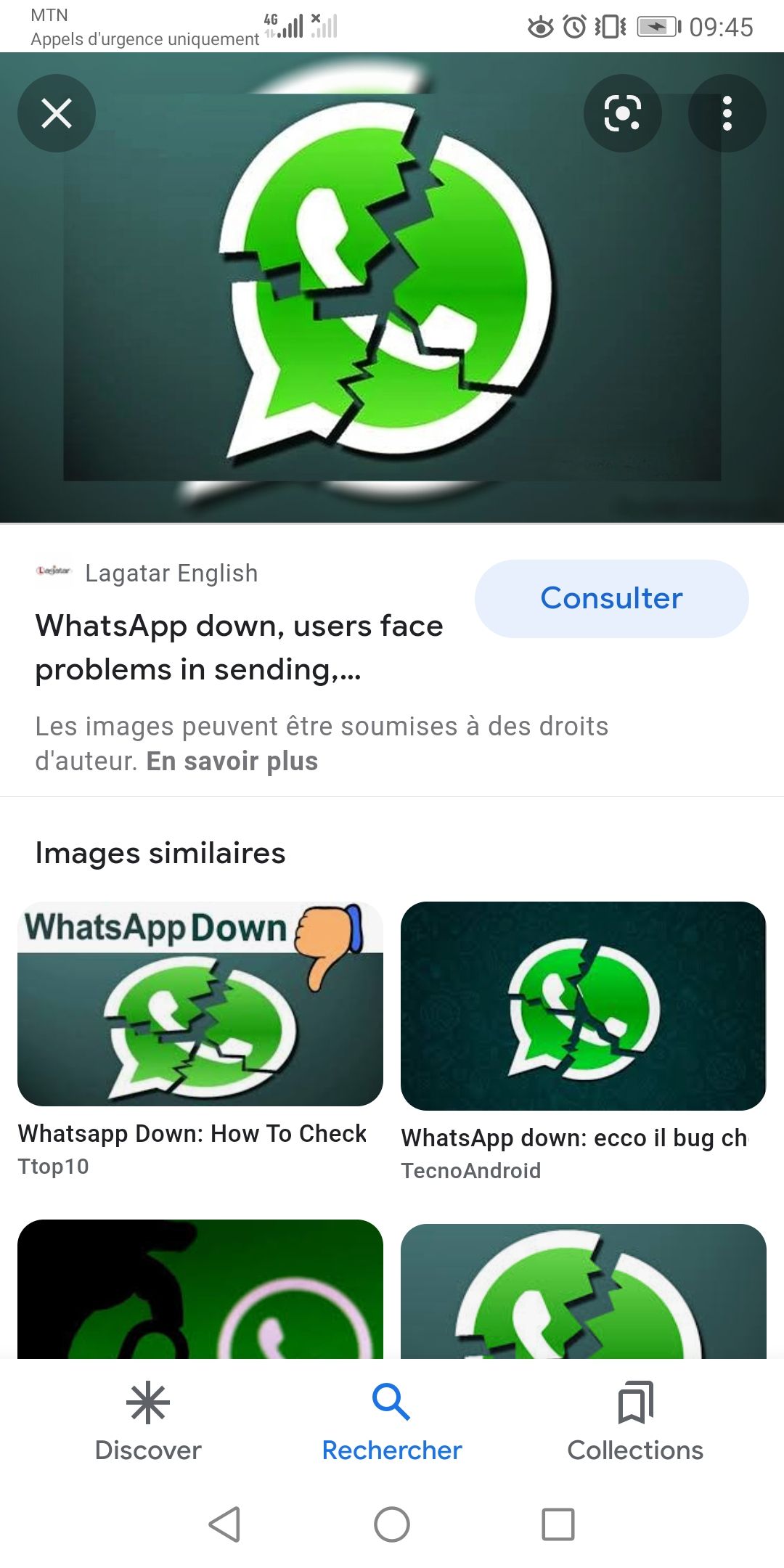Open the Ttop10 Whatsapp Down image
The height and width of the screenshot is (1568, 784).
[200, 1004]
